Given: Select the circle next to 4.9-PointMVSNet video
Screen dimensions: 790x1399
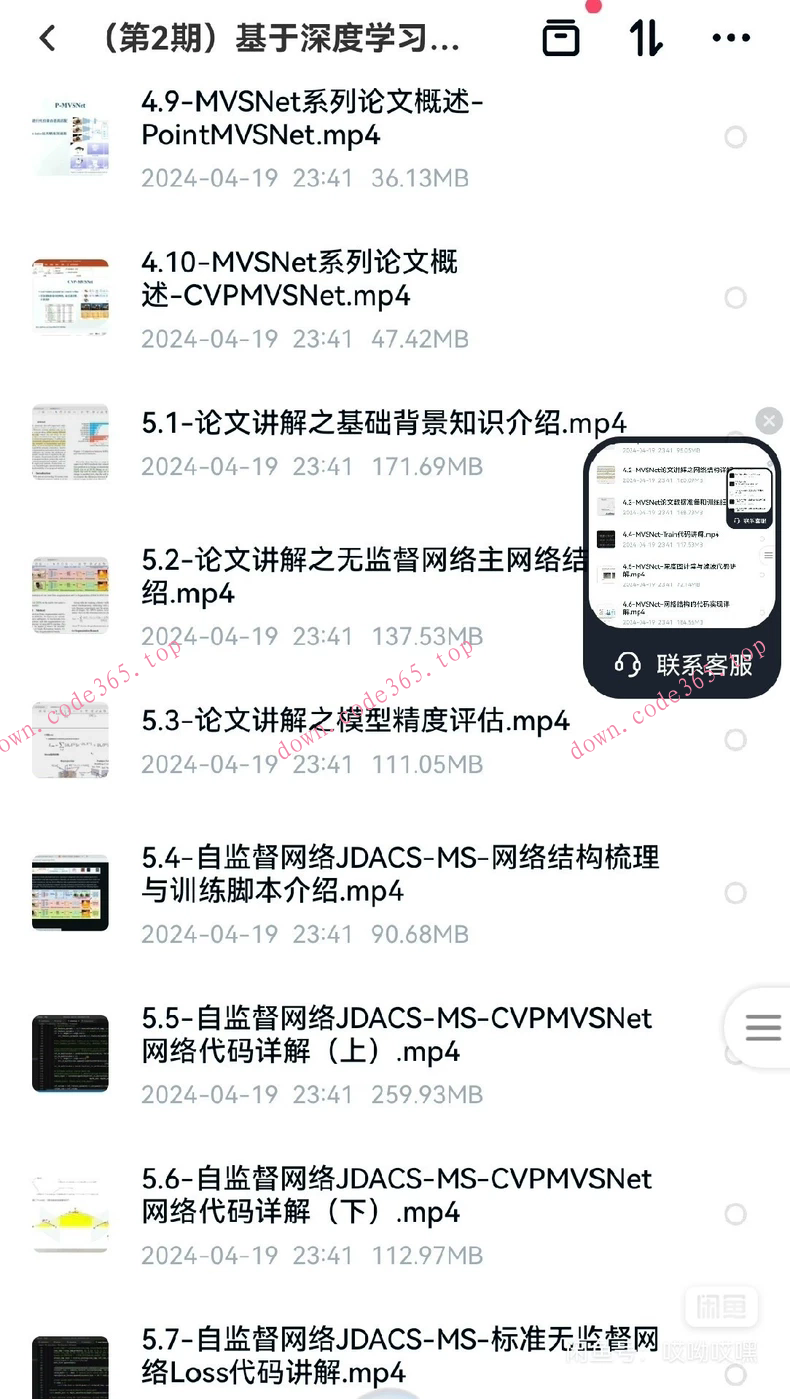Looking at the screenshot, I should (x=736, y=137).
